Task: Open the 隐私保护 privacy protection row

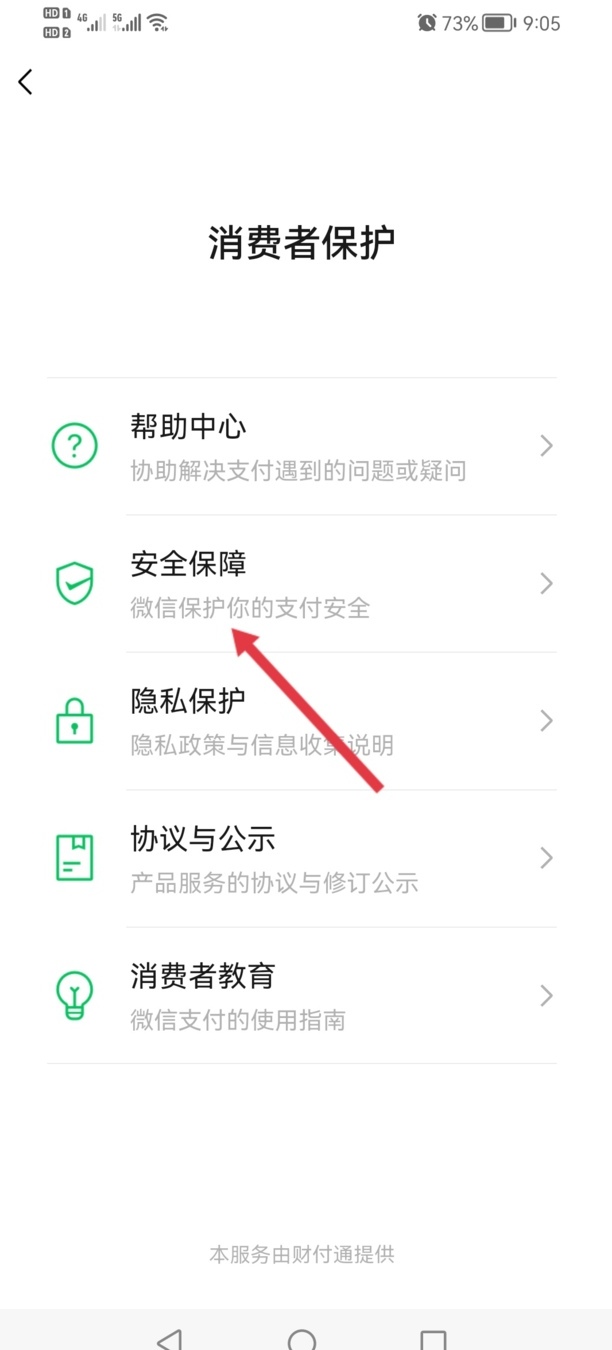Action: tap(300, 721)
